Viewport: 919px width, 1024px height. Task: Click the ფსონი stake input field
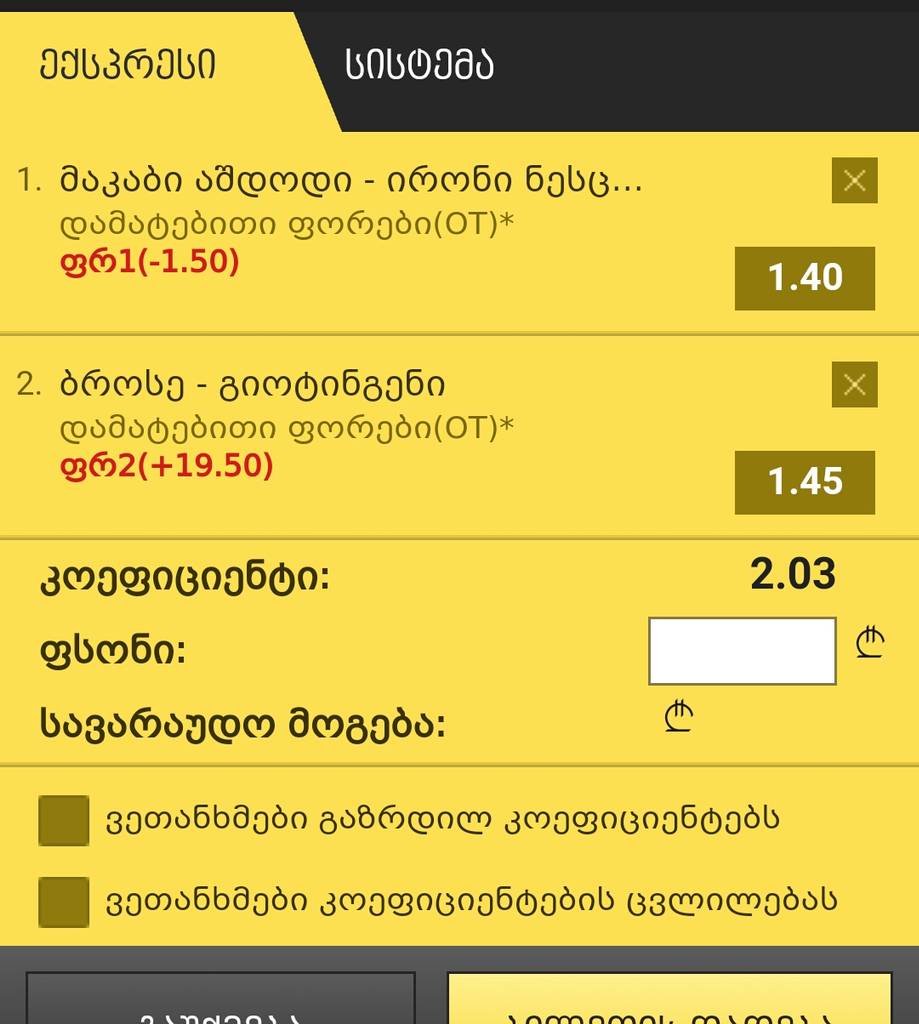[x=742, y=649]
